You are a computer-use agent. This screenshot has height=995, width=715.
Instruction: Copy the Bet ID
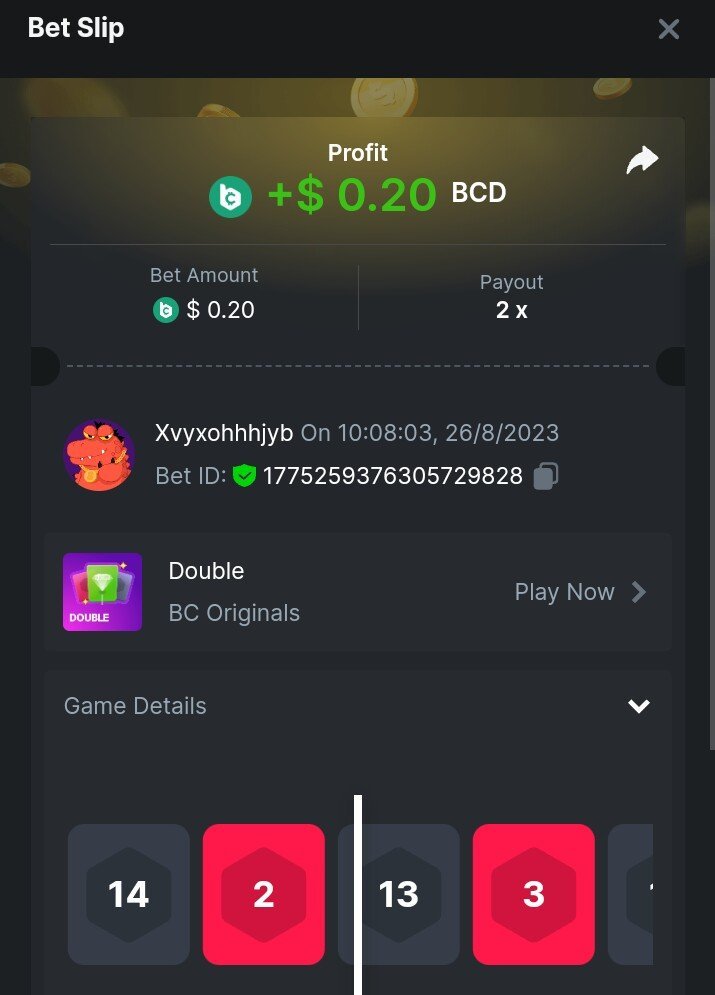pos(545,476)
